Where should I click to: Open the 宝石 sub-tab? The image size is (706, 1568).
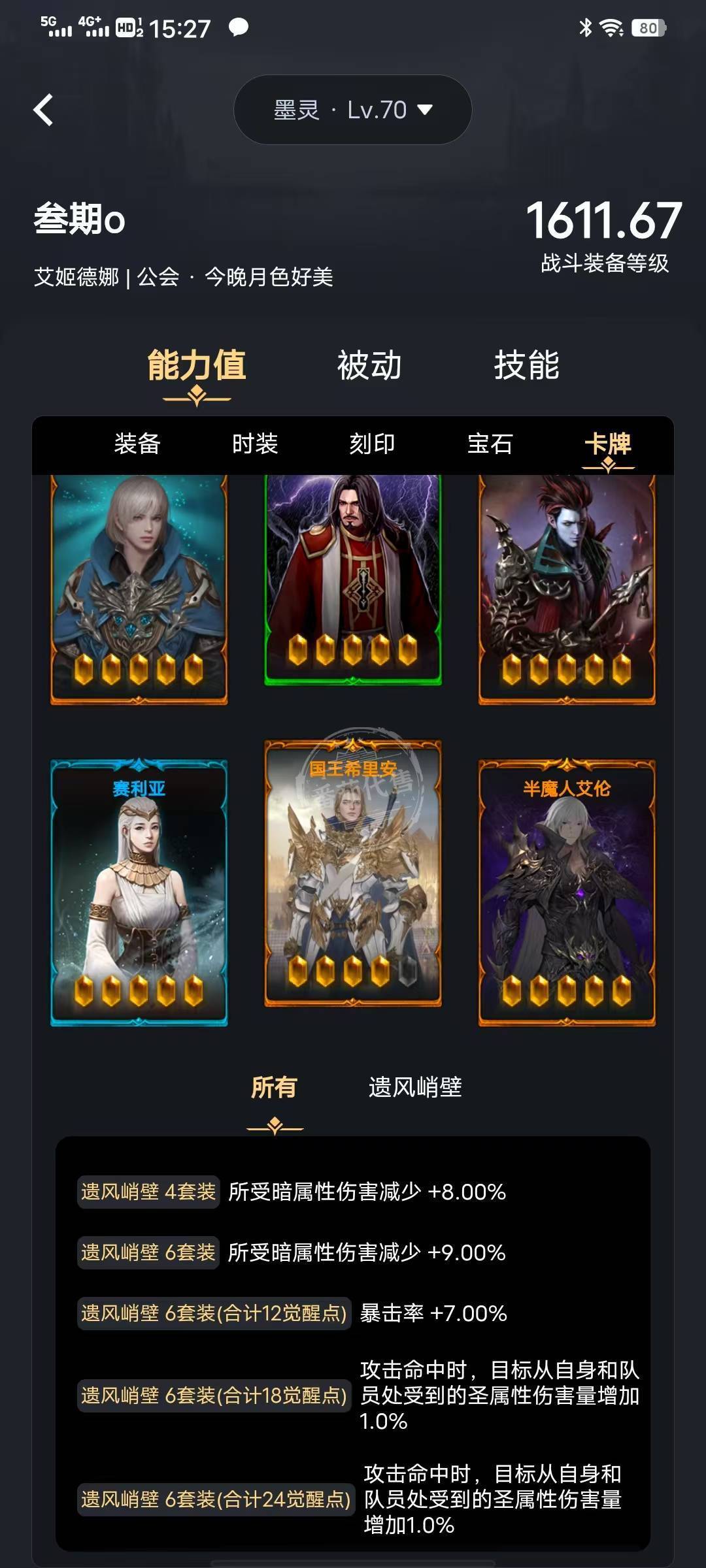coord(490,444)
